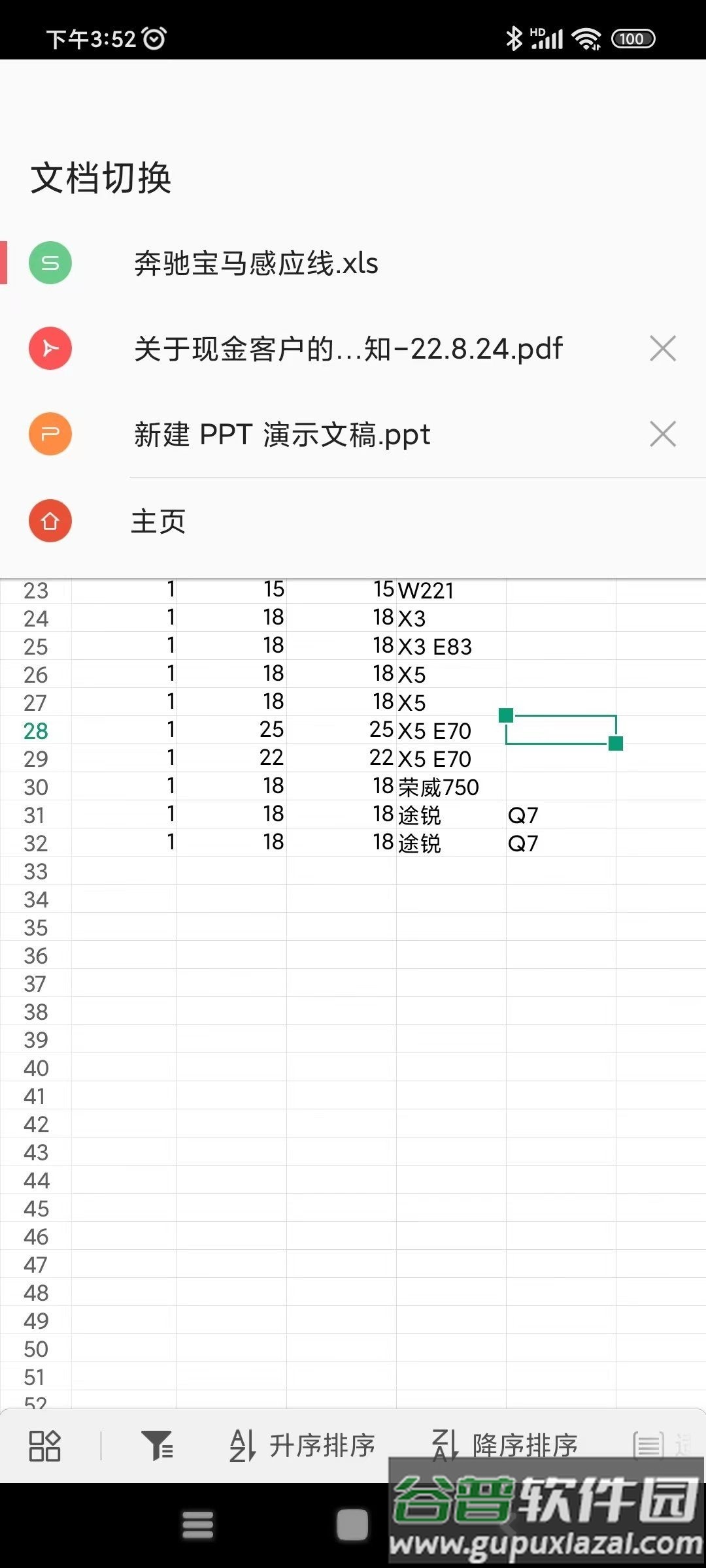Tap the green WPS Sheets file icon
Image resolution: width=706 pixels, height=1568 pixels.
click(x=49, y=262)
